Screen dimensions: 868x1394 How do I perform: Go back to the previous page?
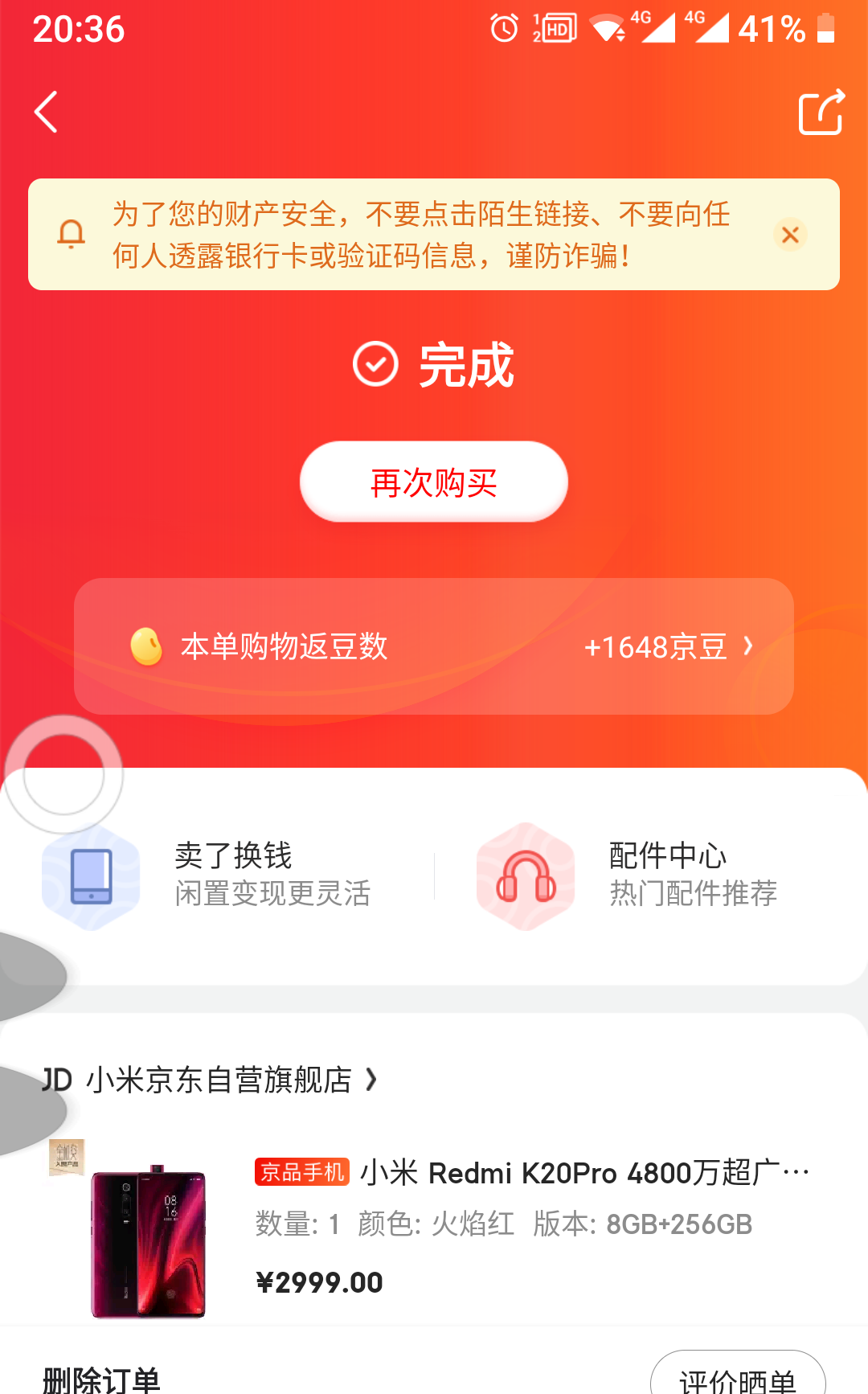tap(47, 112)
